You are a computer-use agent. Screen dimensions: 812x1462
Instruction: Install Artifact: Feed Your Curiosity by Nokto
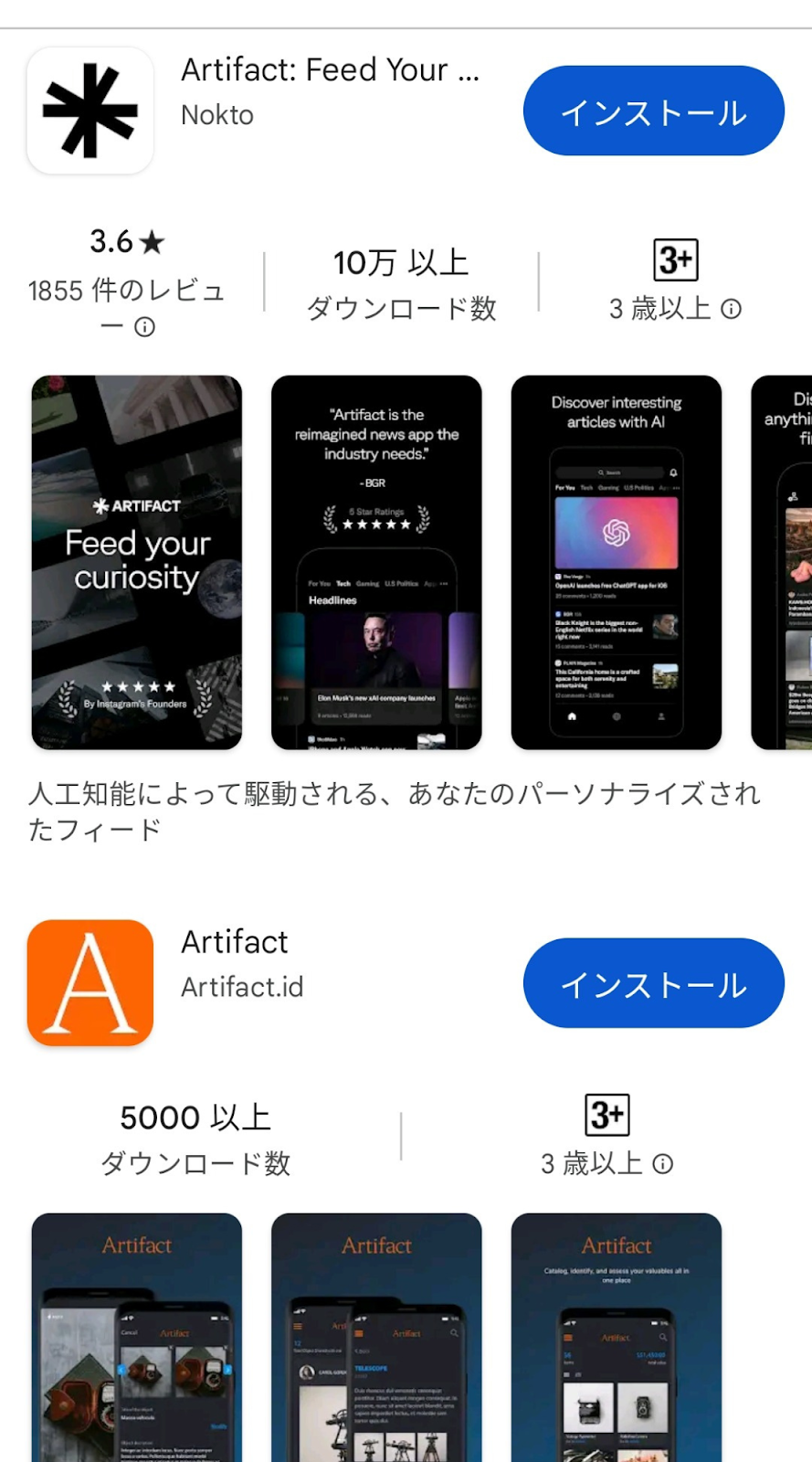click(653, 111)
